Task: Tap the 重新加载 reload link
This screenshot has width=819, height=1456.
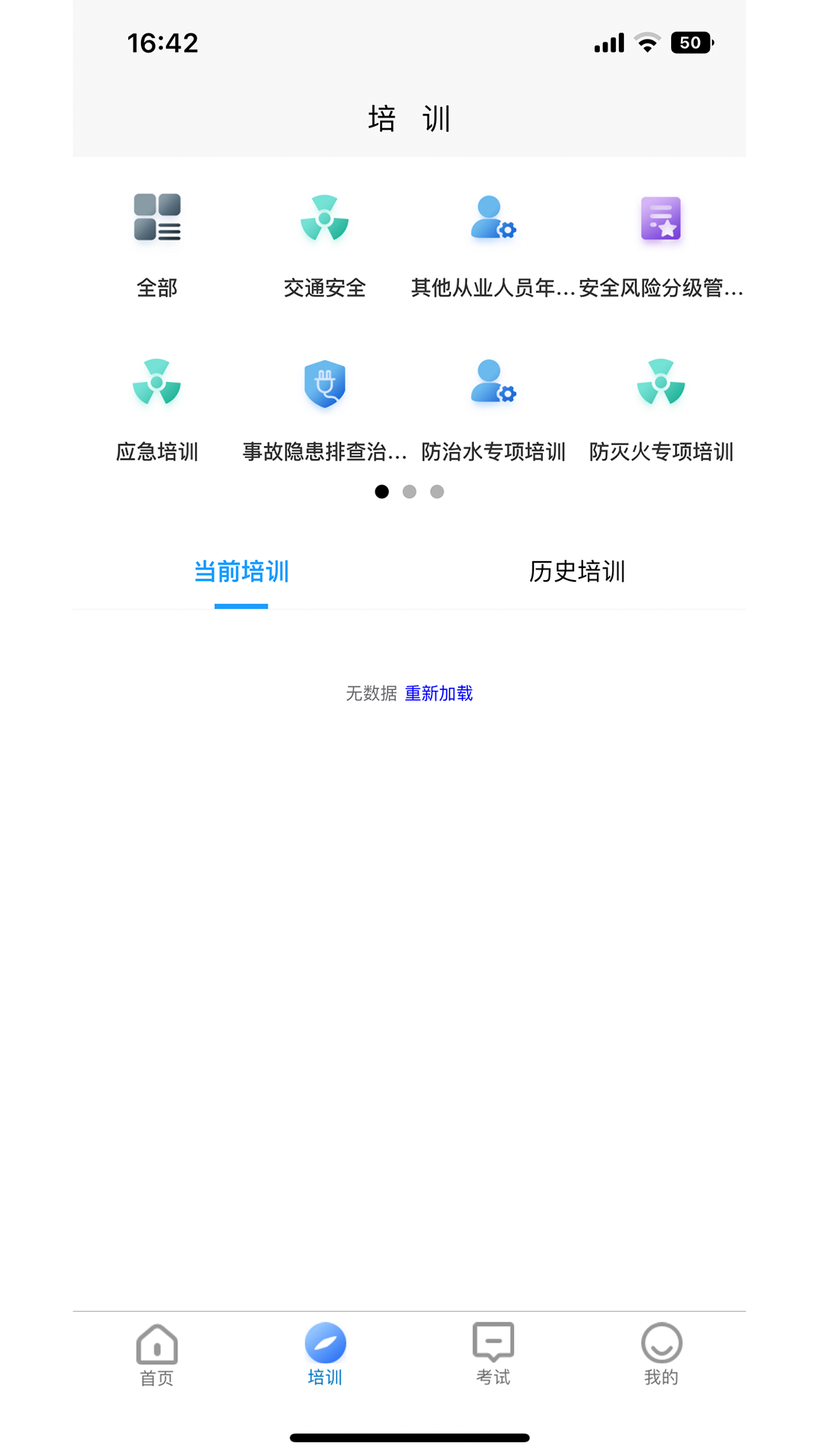Action: click(x=439, y=693)
